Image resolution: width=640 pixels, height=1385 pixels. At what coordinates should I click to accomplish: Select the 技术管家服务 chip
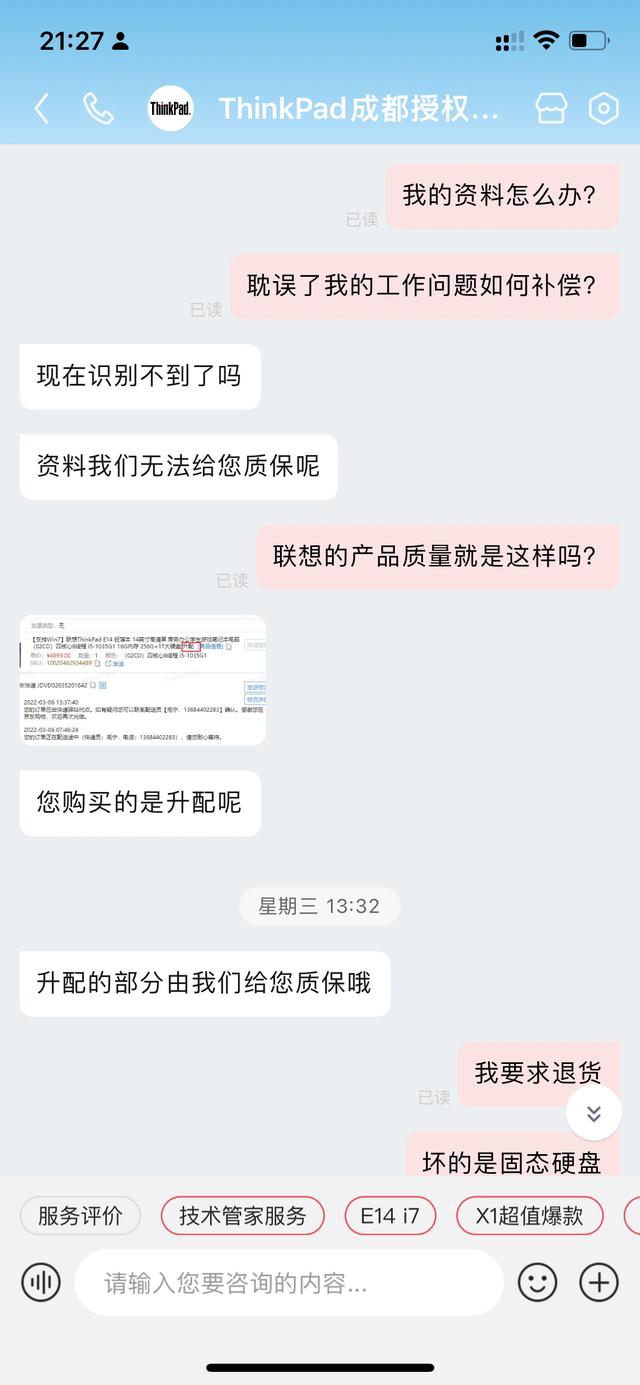[243, 1216]
